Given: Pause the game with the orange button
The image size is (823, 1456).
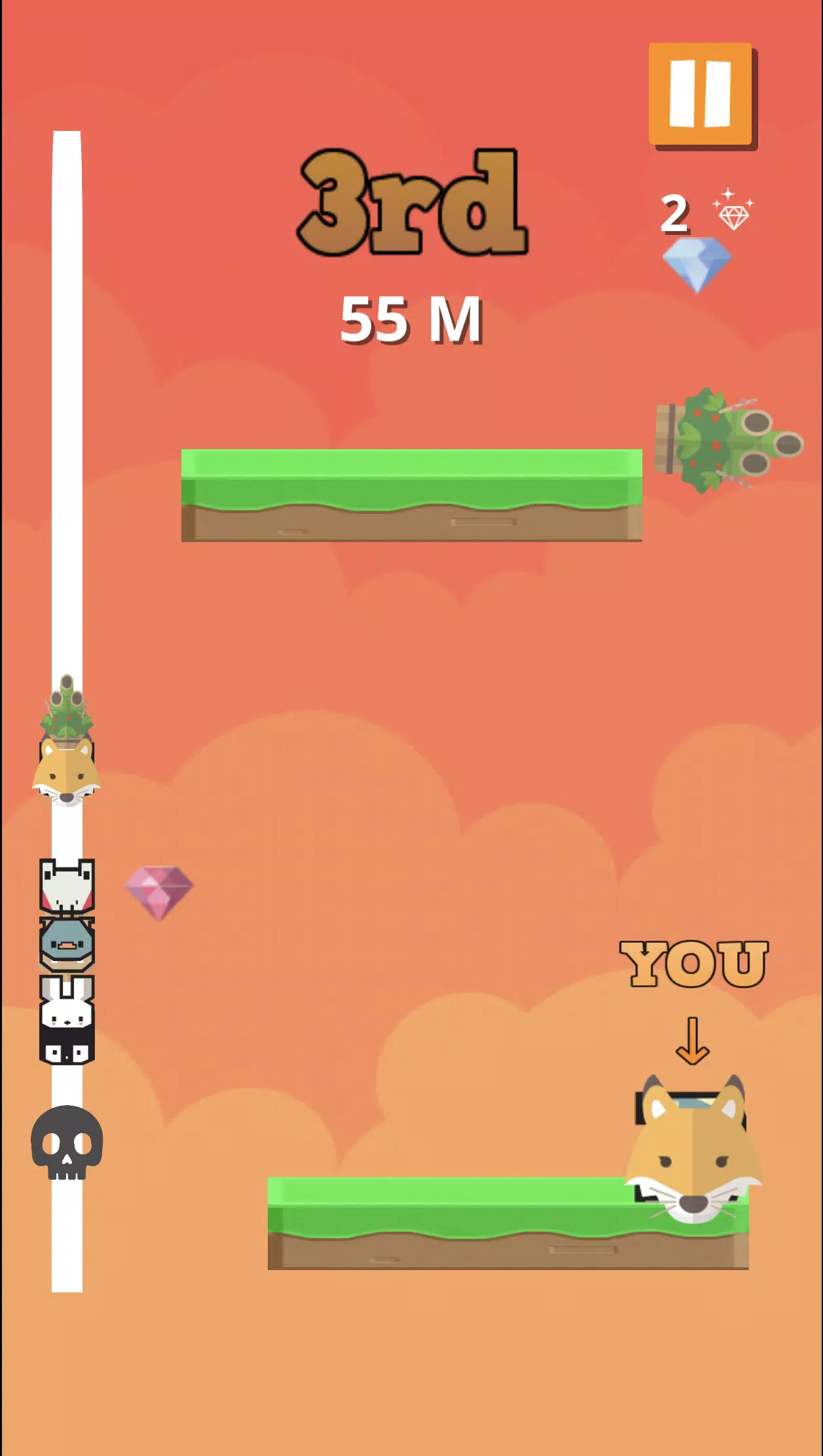Looking at the screenshot, I should tap(701, 94).
